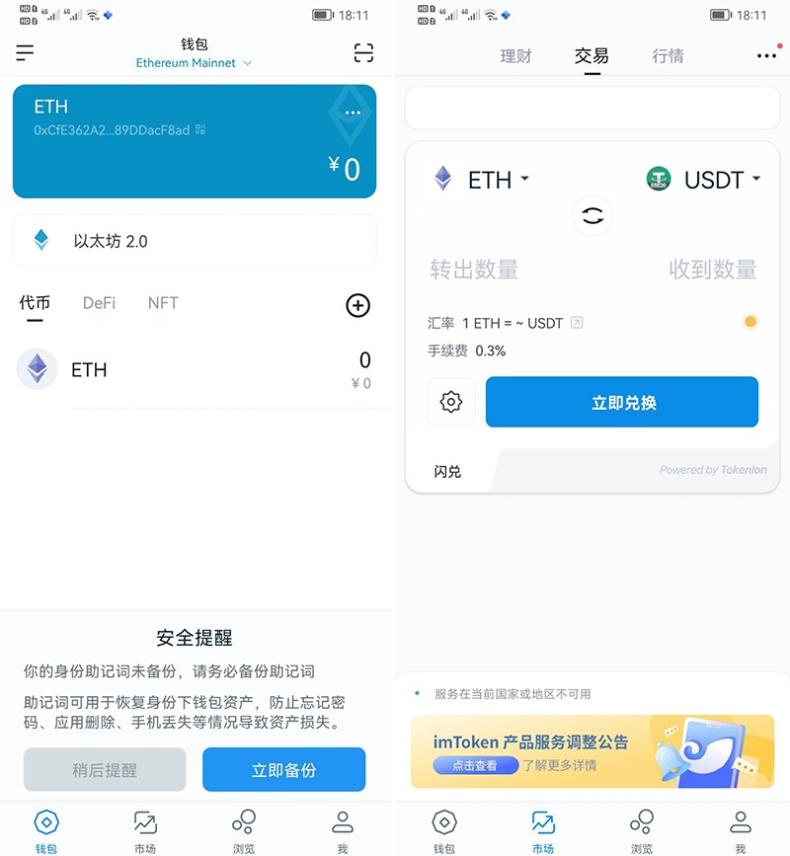
Task: Open the three-dot menu on the blue wallet card
Action: (352, 113)
